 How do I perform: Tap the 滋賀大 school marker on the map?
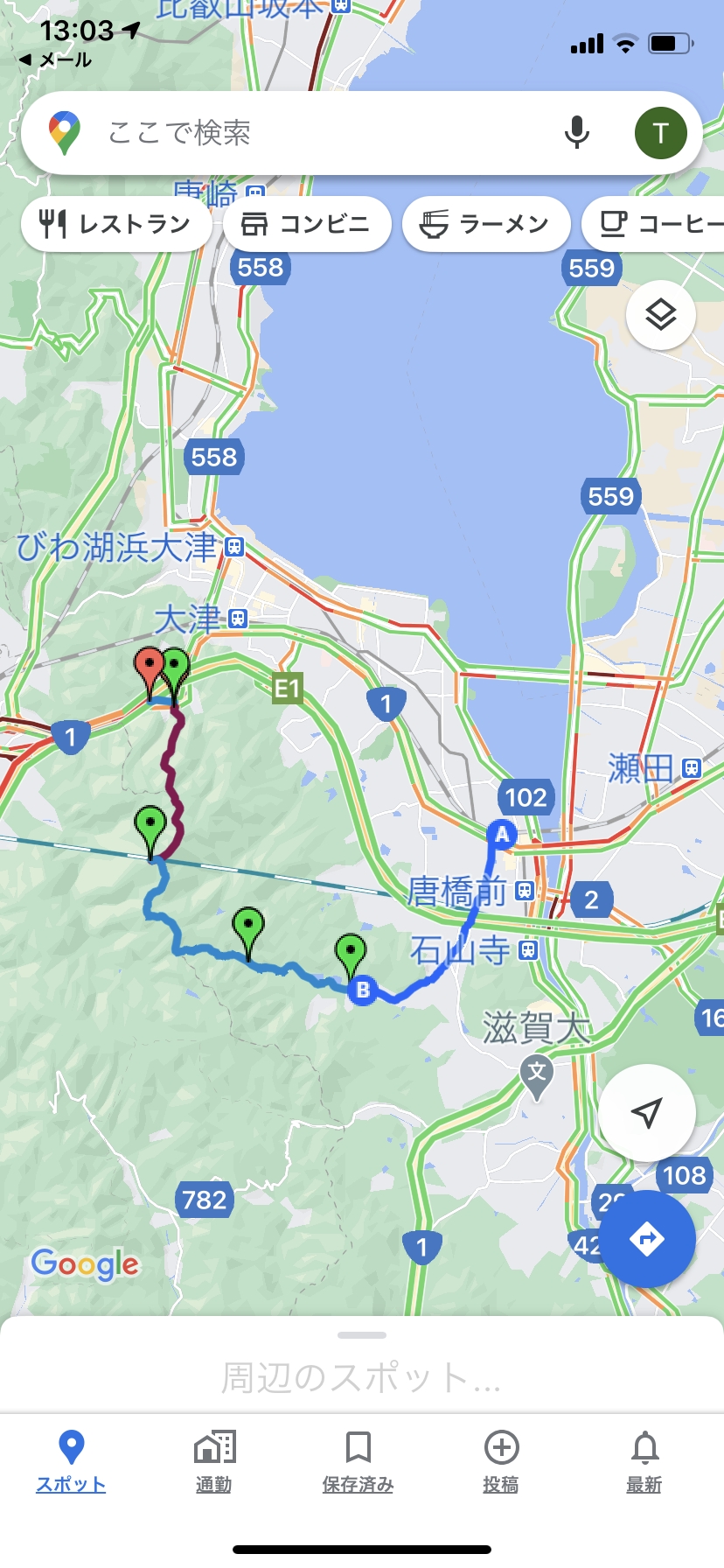(537, 1073)
